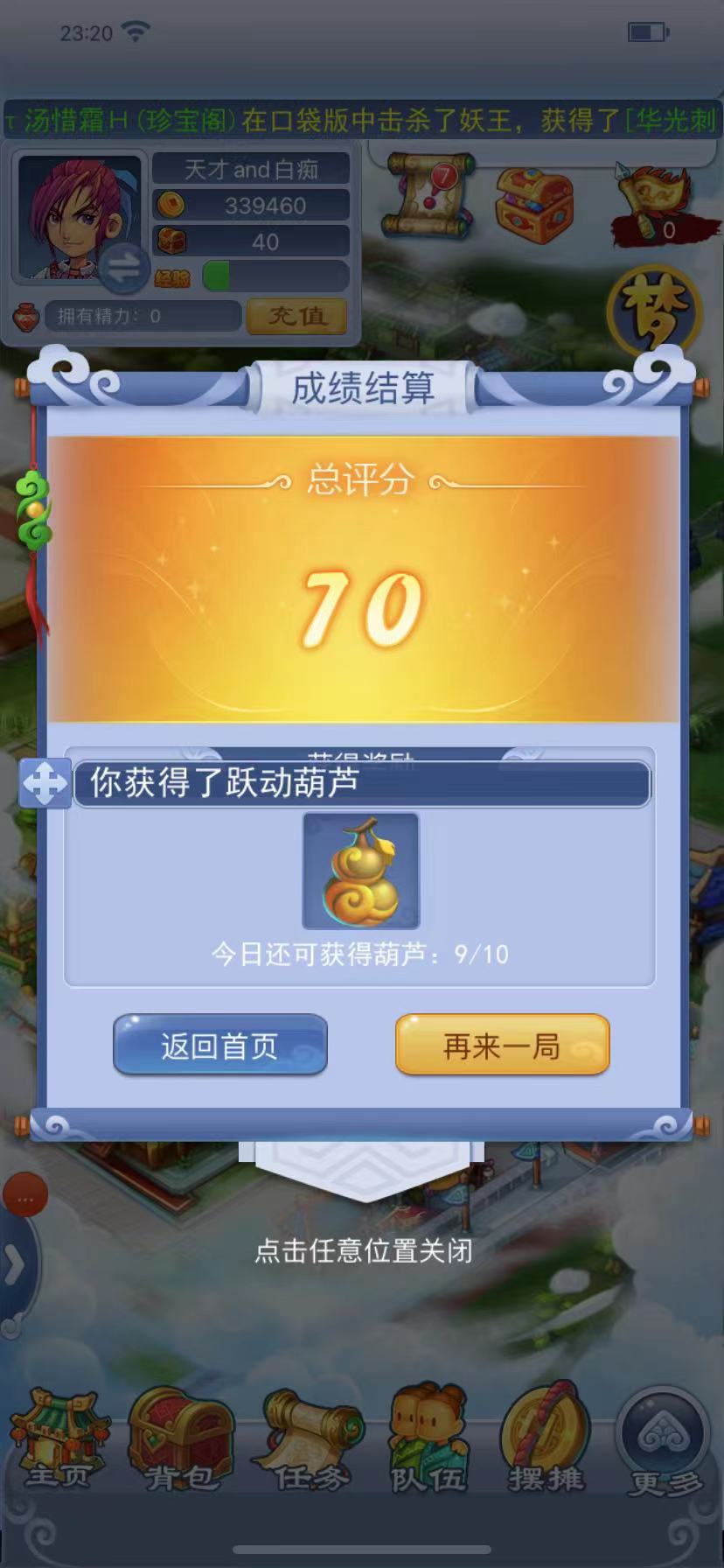Tap the golden gourd reward icon
Image resolution: width=724 pixels, height=1568 pixels.
click(x=360, y=871)
